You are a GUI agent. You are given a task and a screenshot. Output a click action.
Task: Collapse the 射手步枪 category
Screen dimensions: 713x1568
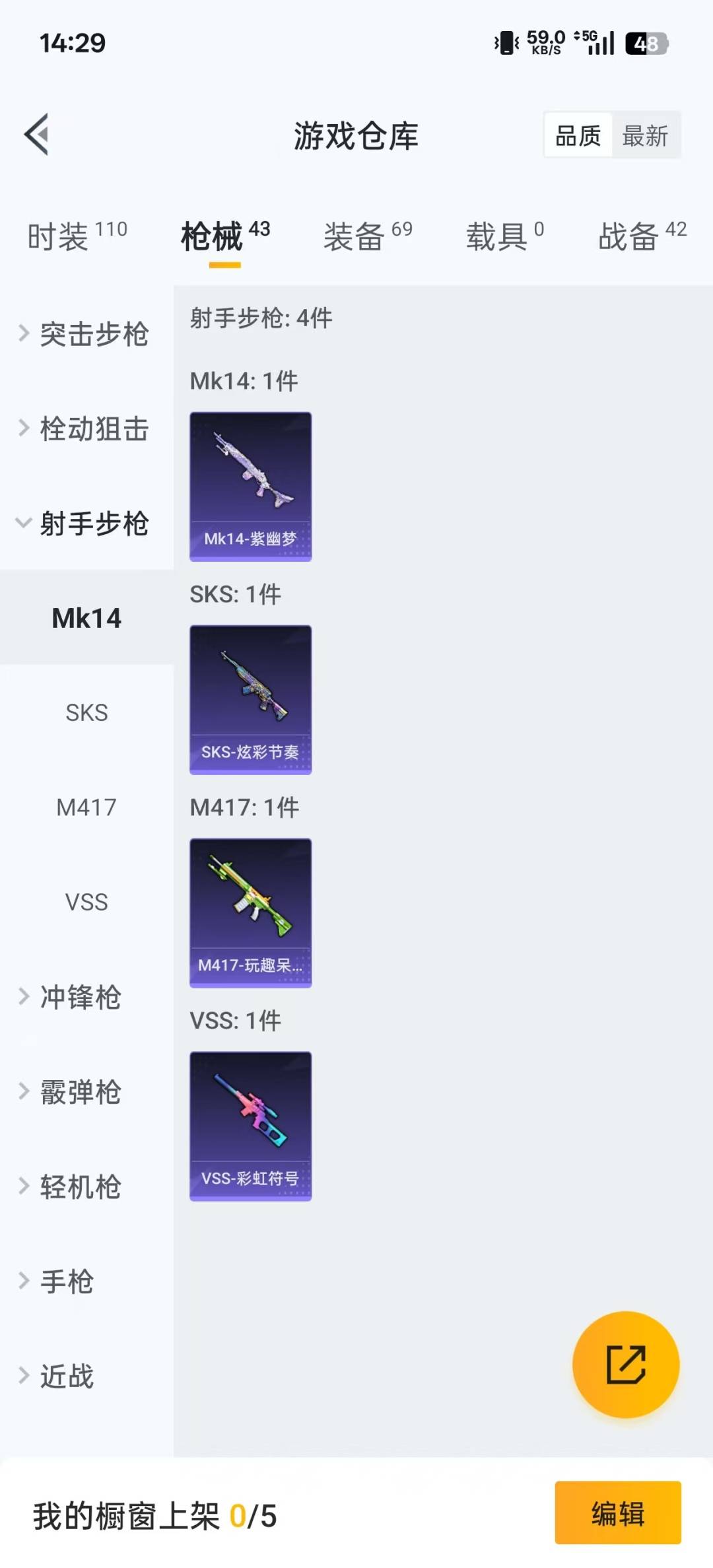tap(86, 524)
